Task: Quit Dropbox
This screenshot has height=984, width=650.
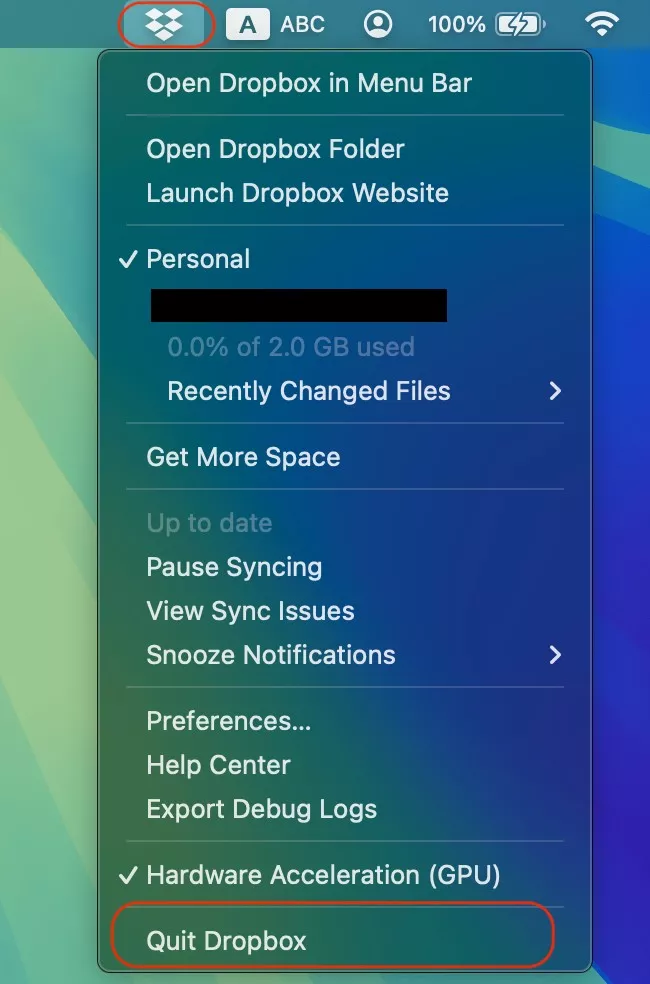Action: [x=226, y=941]
